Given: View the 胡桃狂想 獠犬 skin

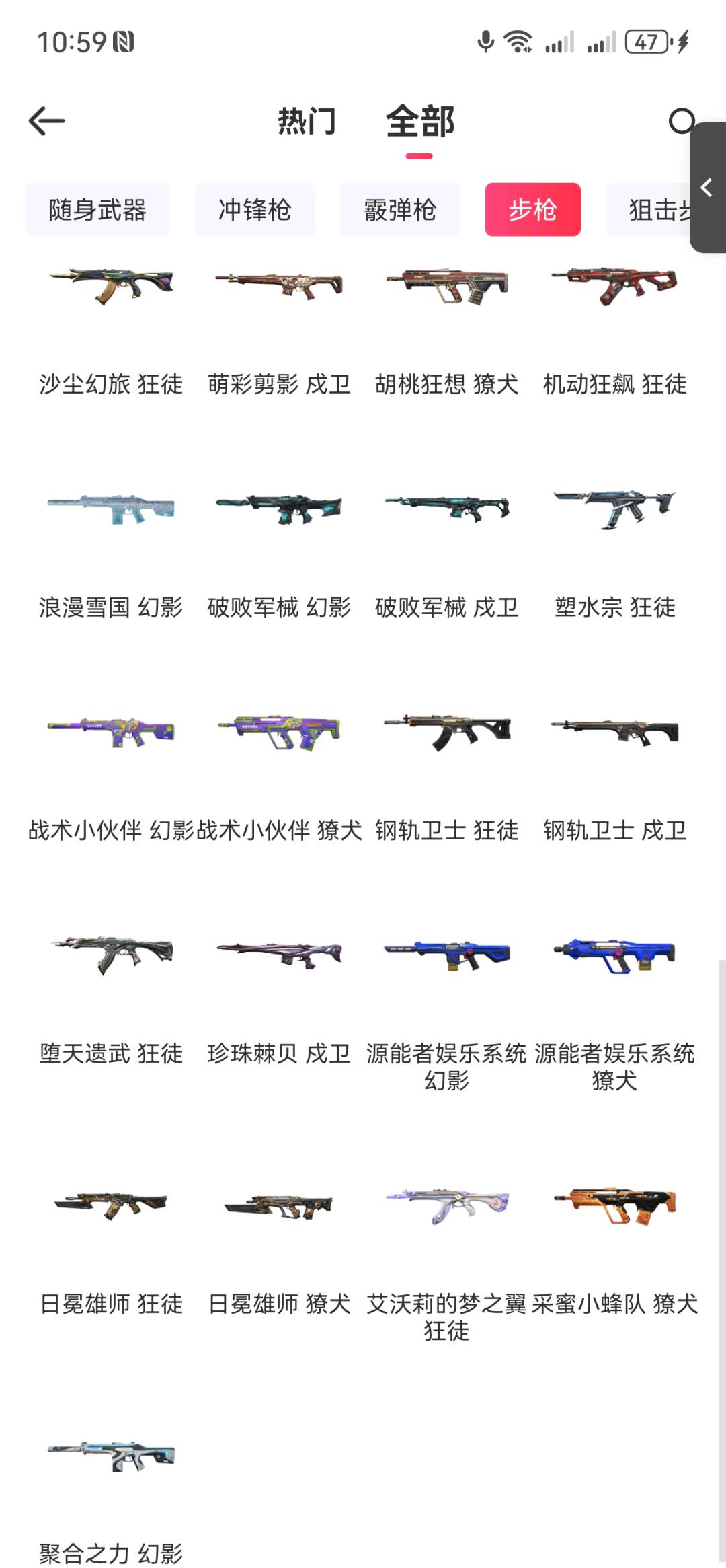Looking at the screenshot, I should tap(446, 287).
